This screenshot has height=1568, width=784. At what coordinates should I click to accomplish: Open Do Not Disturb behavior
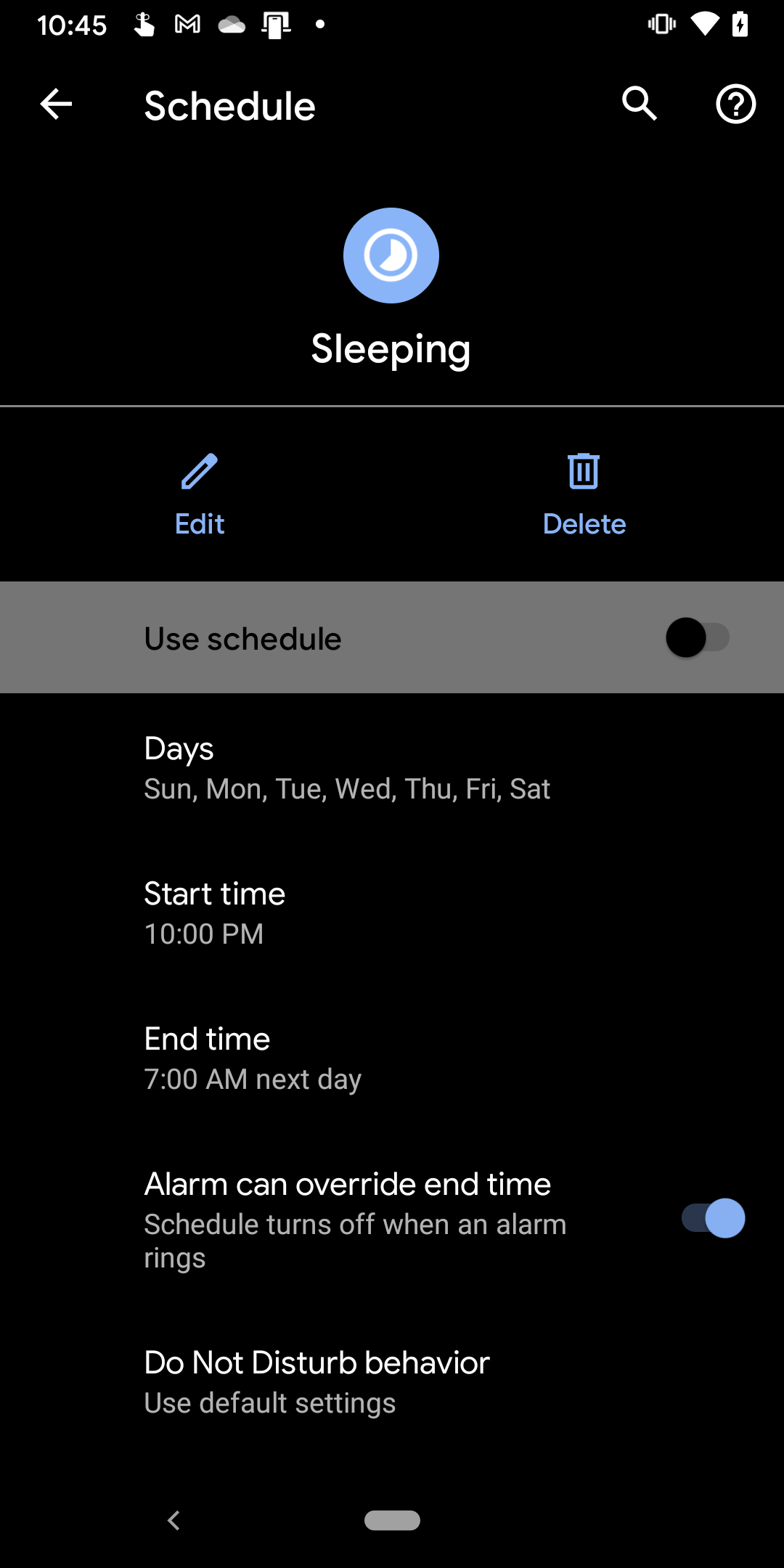coord(392,1383)
